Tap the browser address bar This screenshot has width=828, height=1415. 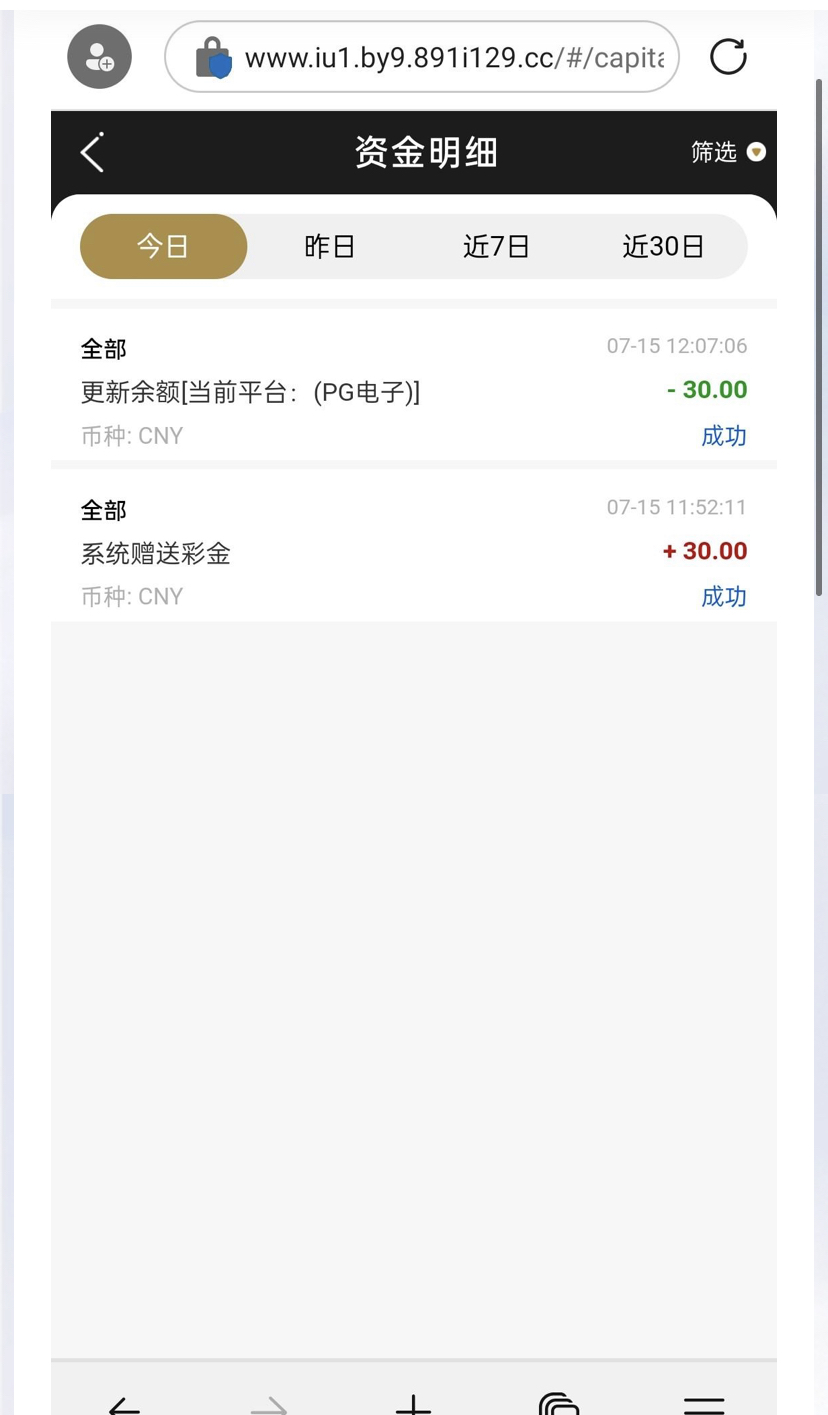(x=422, y=57)
